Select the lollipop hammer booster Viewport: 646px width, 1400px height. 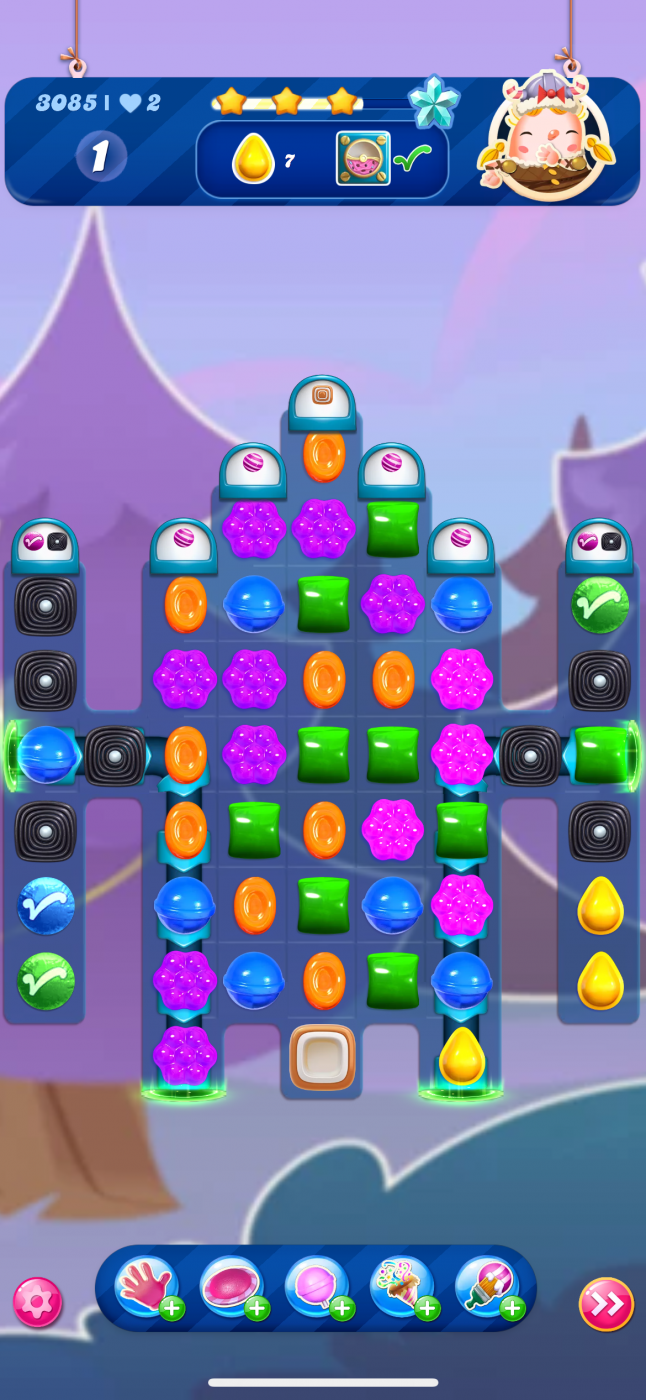pyautogui.click(x=316, y=1287)
